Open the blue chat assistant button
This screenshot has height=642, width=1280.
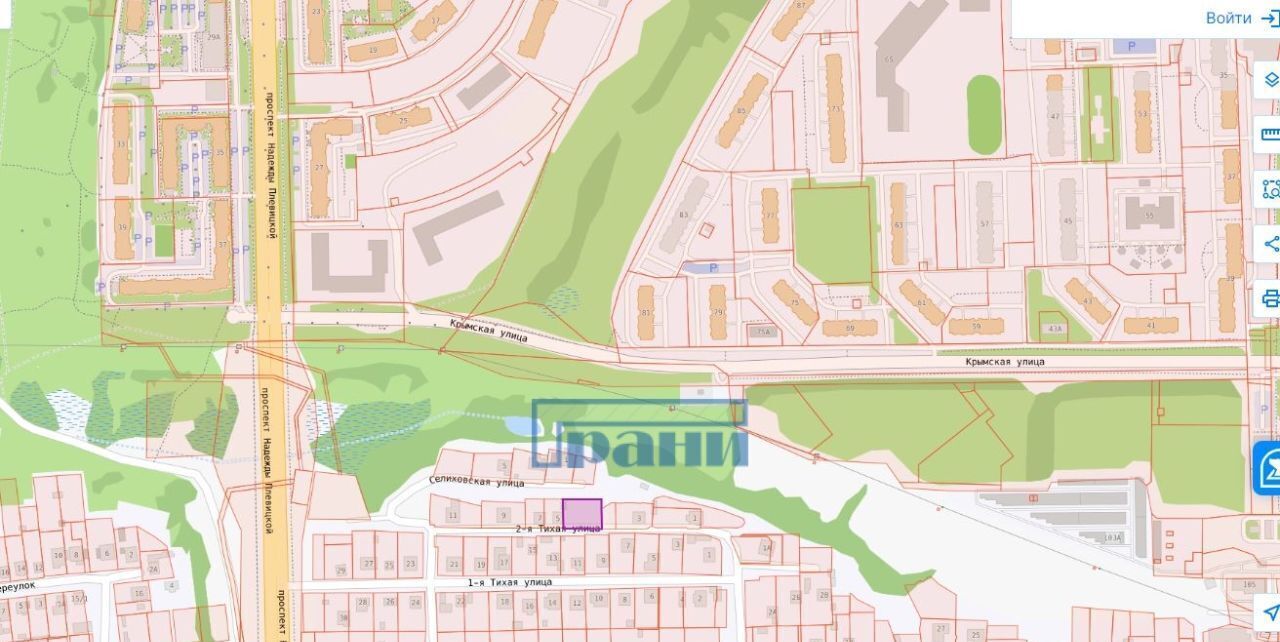coord(1268,469)
